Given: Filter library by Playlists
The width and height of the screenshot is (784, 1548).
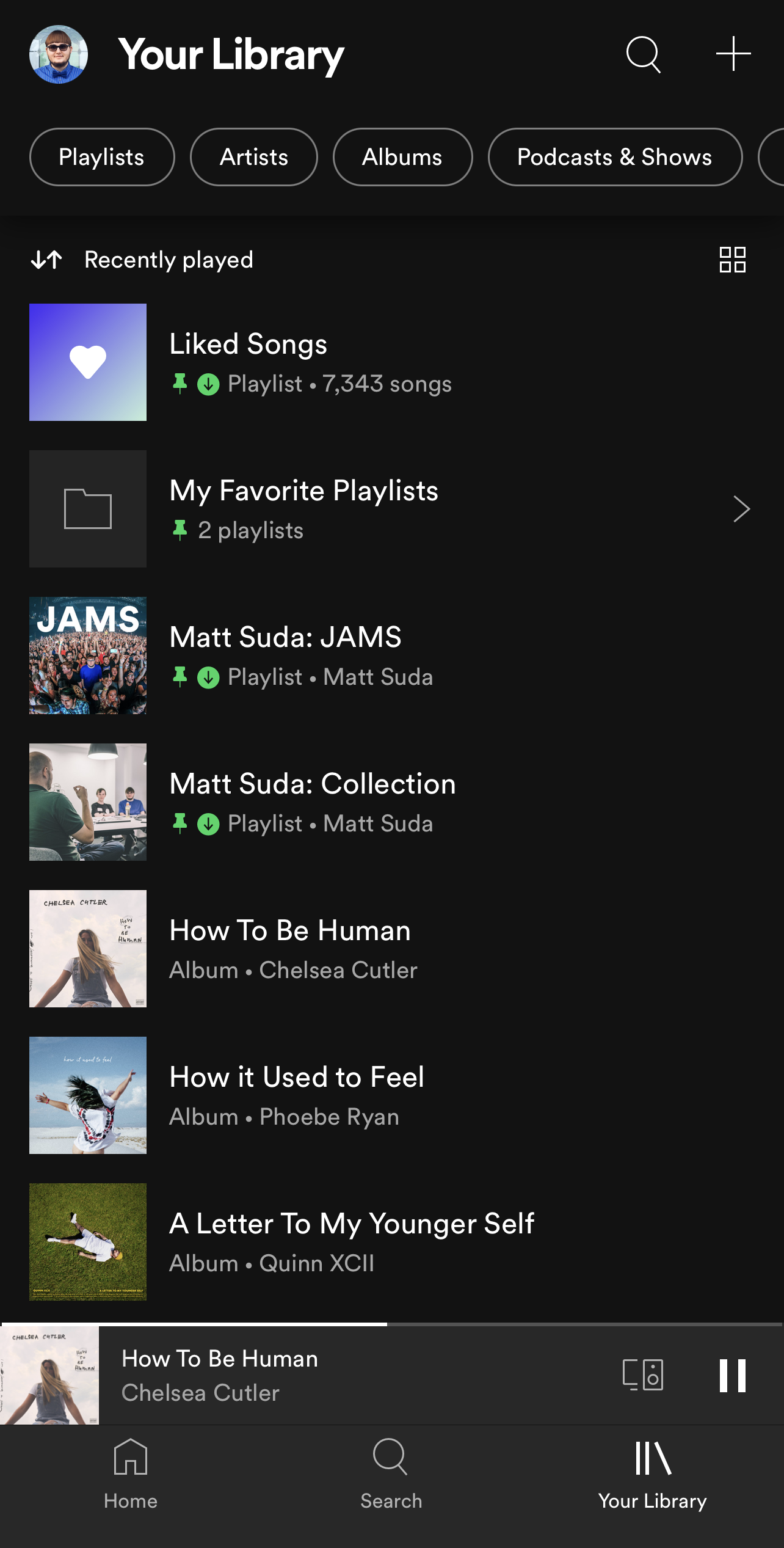Looking at the screenshot, I should point(102,157).
